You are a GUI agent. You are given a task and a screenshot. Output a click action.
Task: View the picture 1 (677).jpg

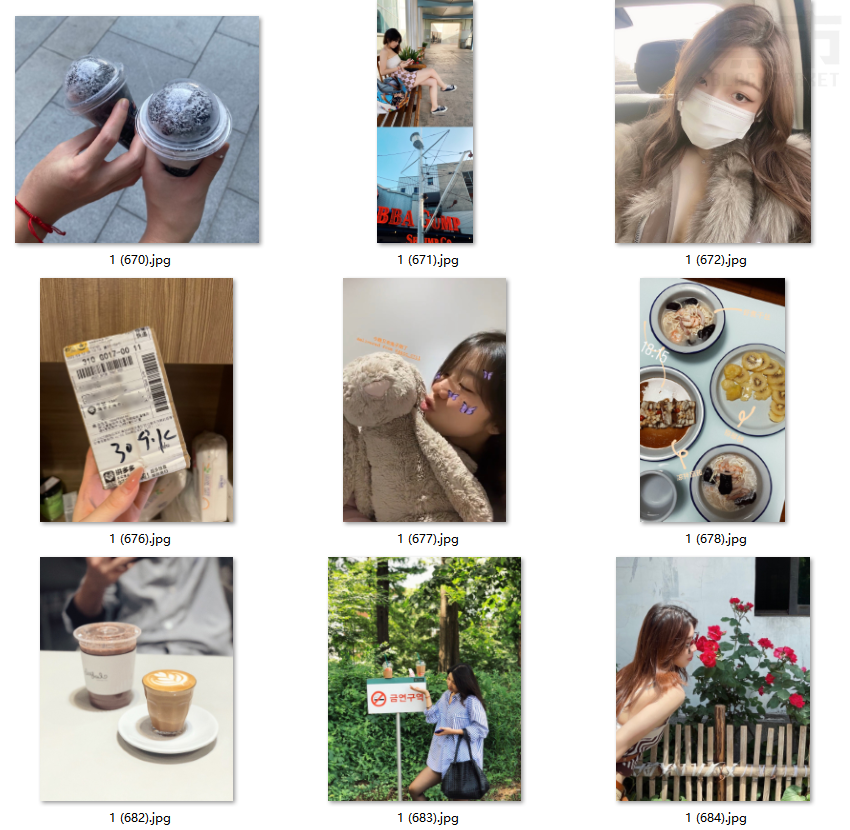(425, 400)
